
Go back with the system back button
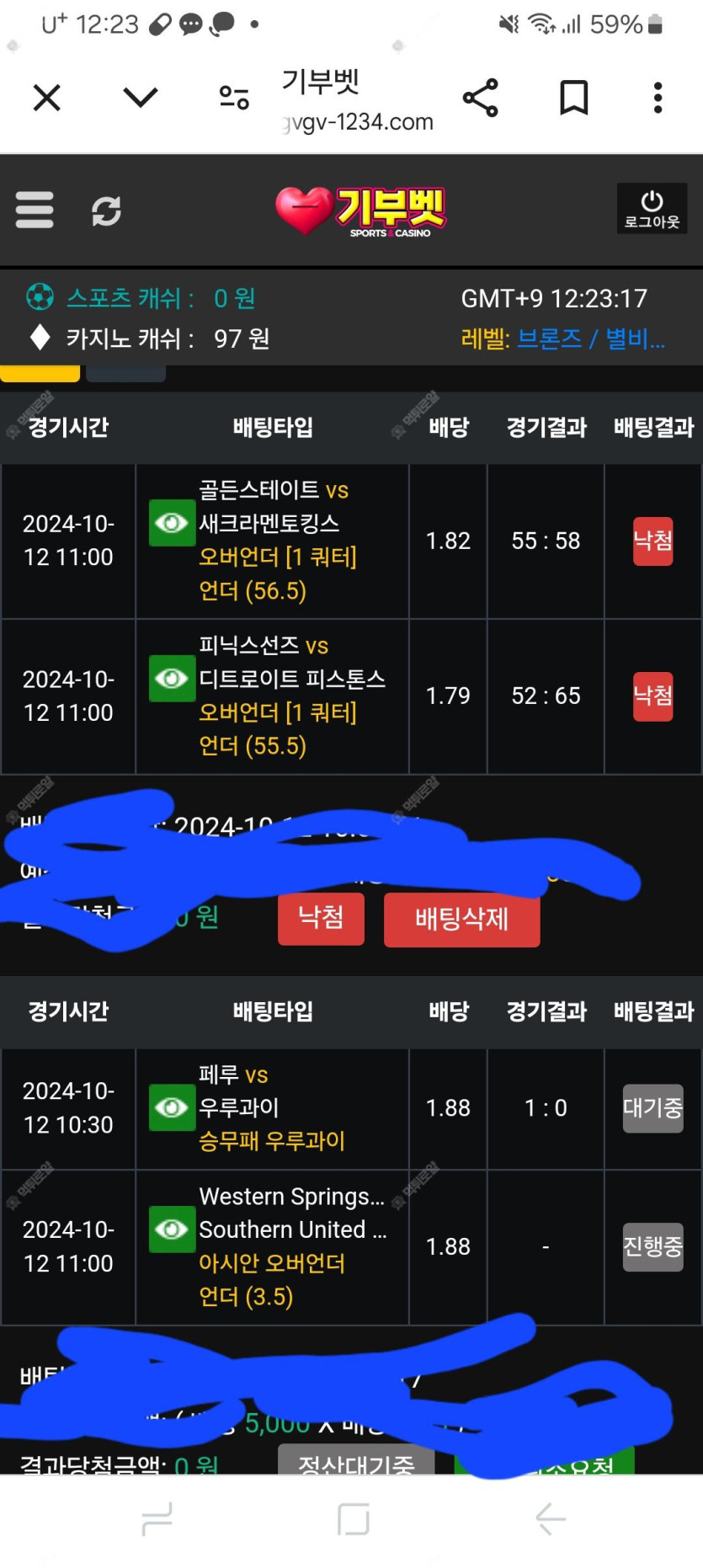click(x=550, y=1518)
